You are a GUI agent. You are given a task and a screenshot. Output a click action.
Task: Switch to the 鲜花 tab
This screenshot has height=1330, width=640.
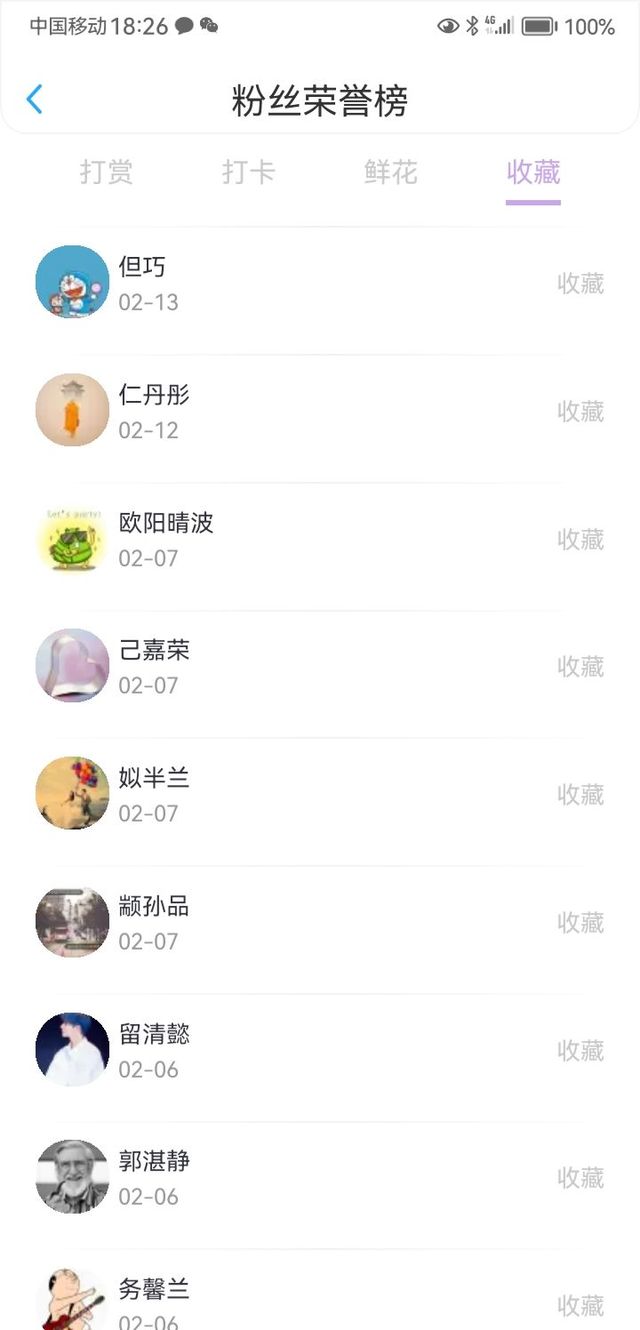click(x=390, y=173)
